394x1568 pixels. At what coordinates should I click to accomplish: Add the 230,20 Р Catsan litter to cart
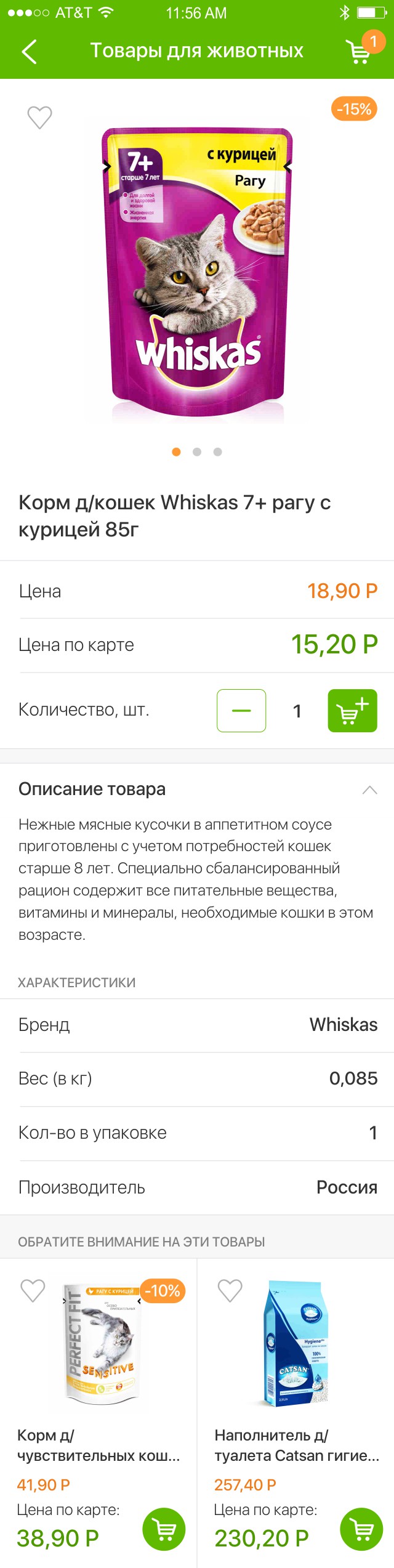tap(361, 1528)
